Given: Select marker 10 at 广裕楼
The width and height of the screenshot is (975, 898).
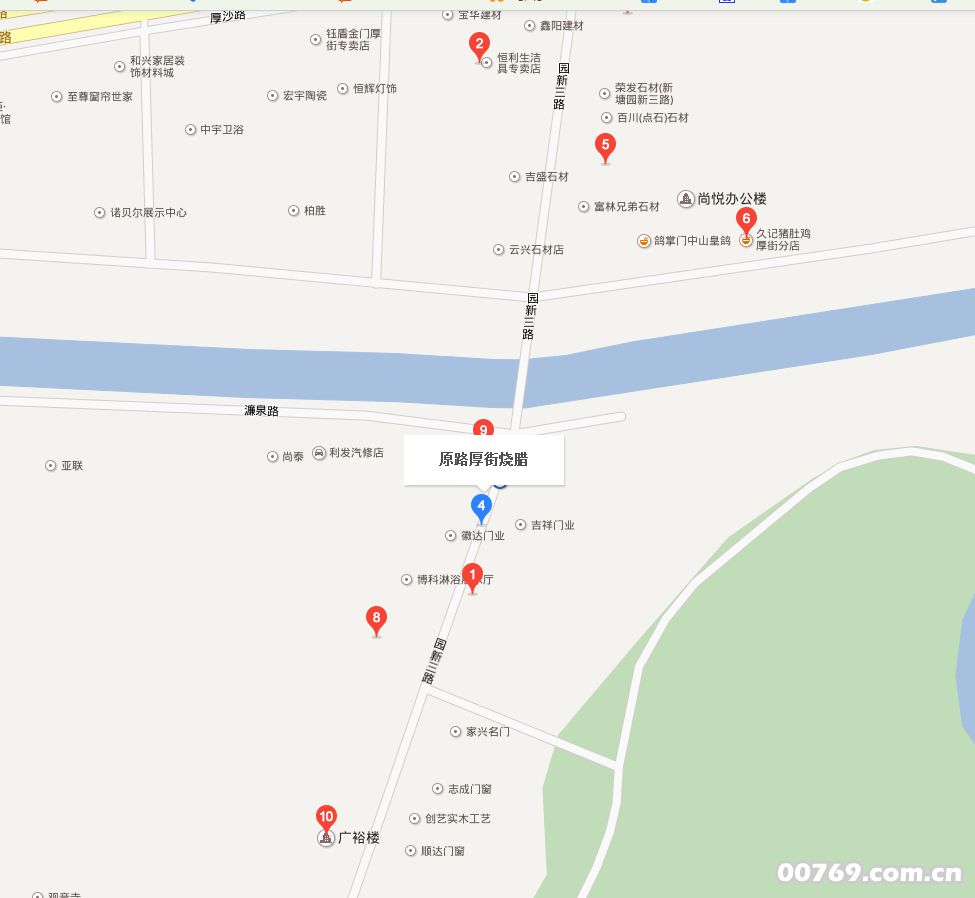Looking at the screenshot, I should click(x=326, y=817).
